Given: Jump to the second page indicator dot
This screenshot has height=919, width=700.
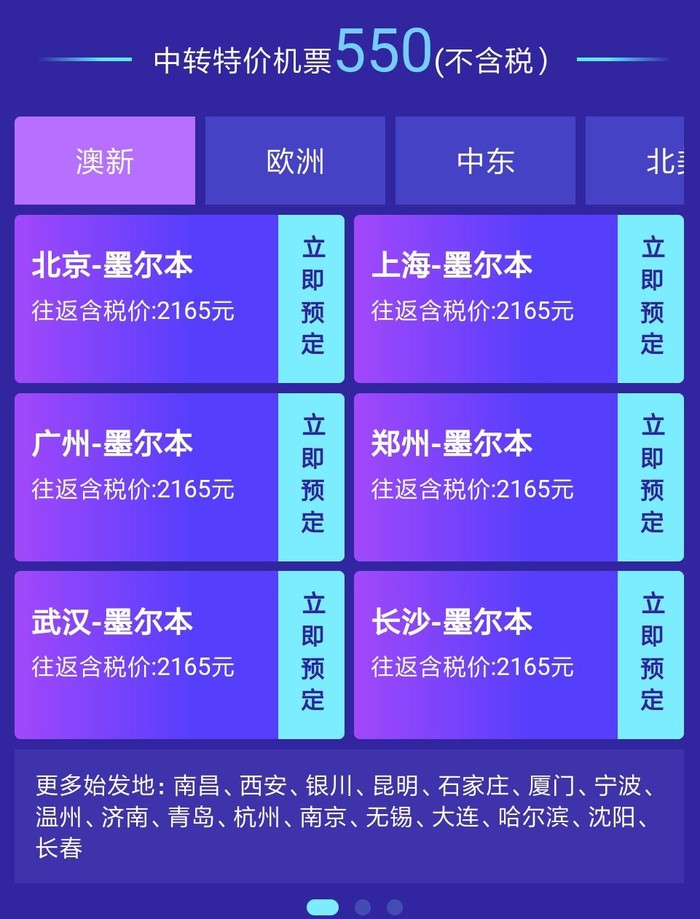Looking at the screenshot, I should [x=363, y=907].
